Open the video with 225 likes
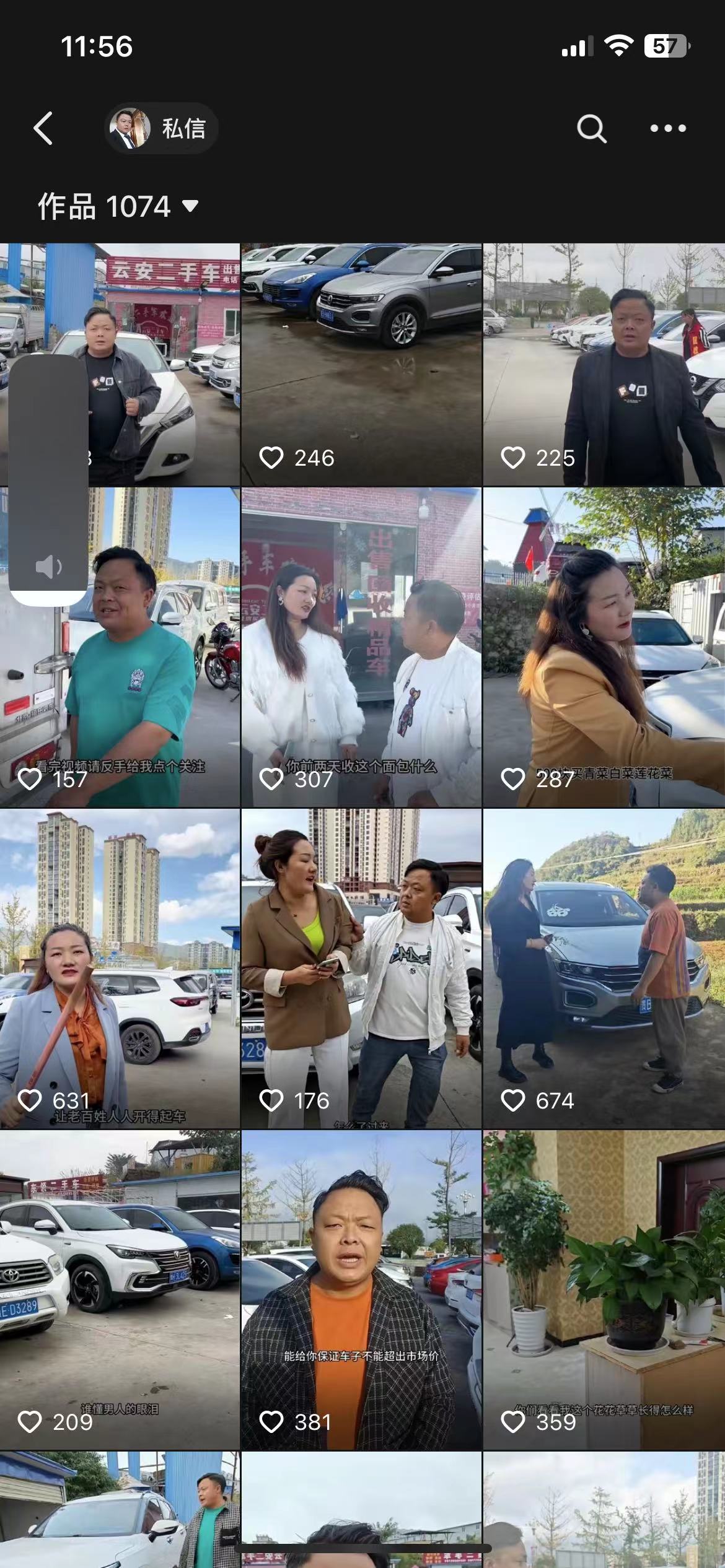This screenshot has width=725, height=1568. 603,364
